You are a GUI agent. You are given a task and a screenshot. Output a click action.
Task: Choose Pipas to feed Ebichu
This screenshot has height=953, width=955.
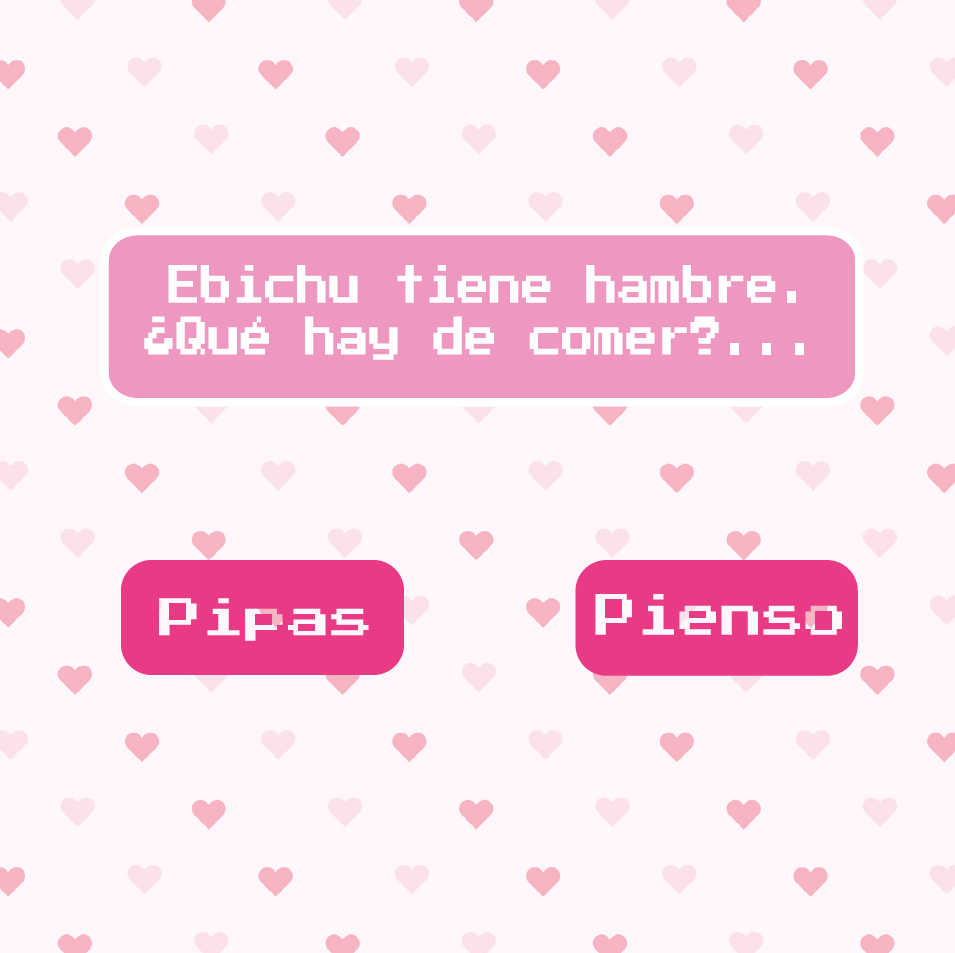tap(262, 617)
